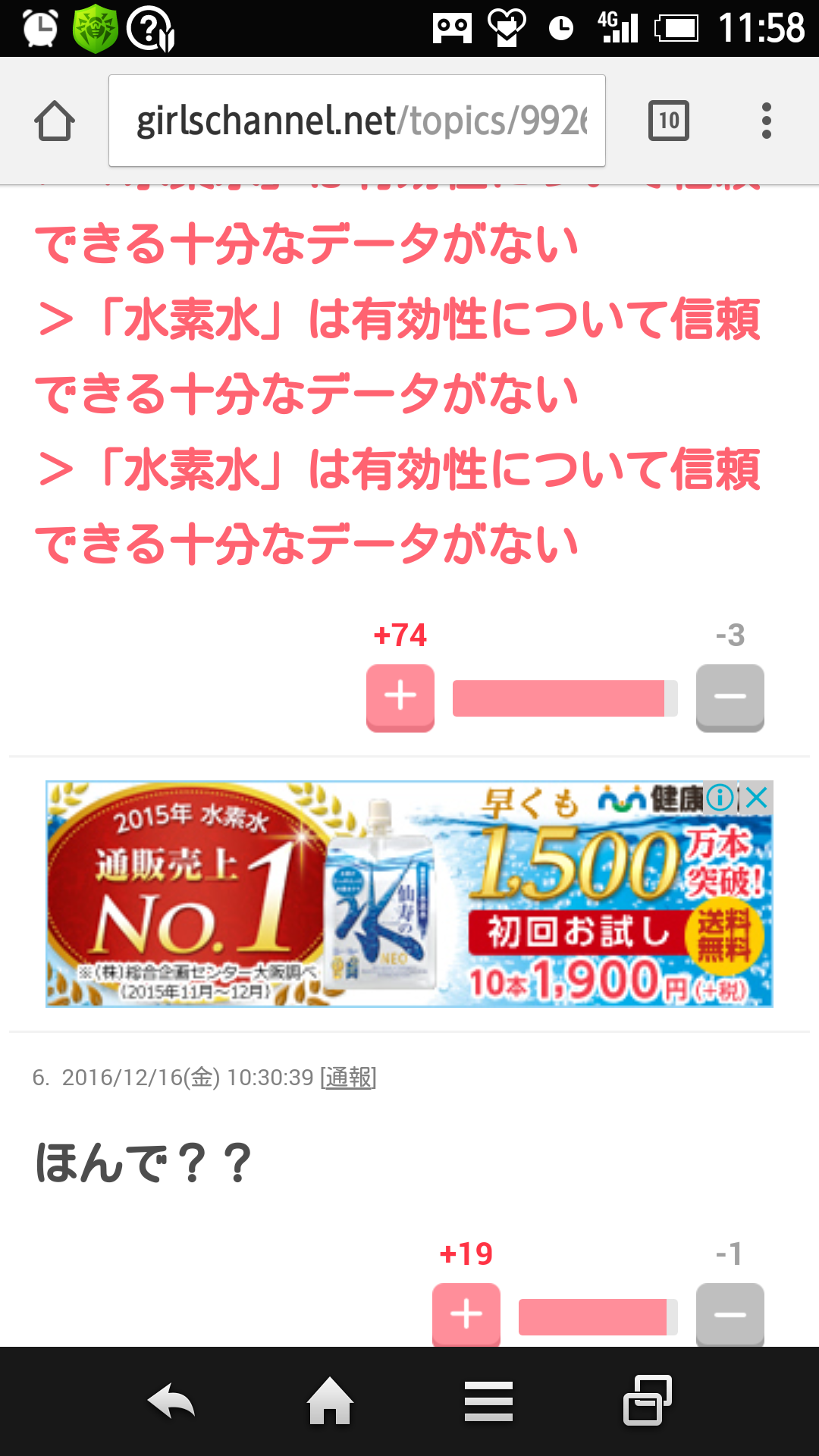Open the ad info icon
Viewport: 819px width, 1456px height.
[720, 797]
